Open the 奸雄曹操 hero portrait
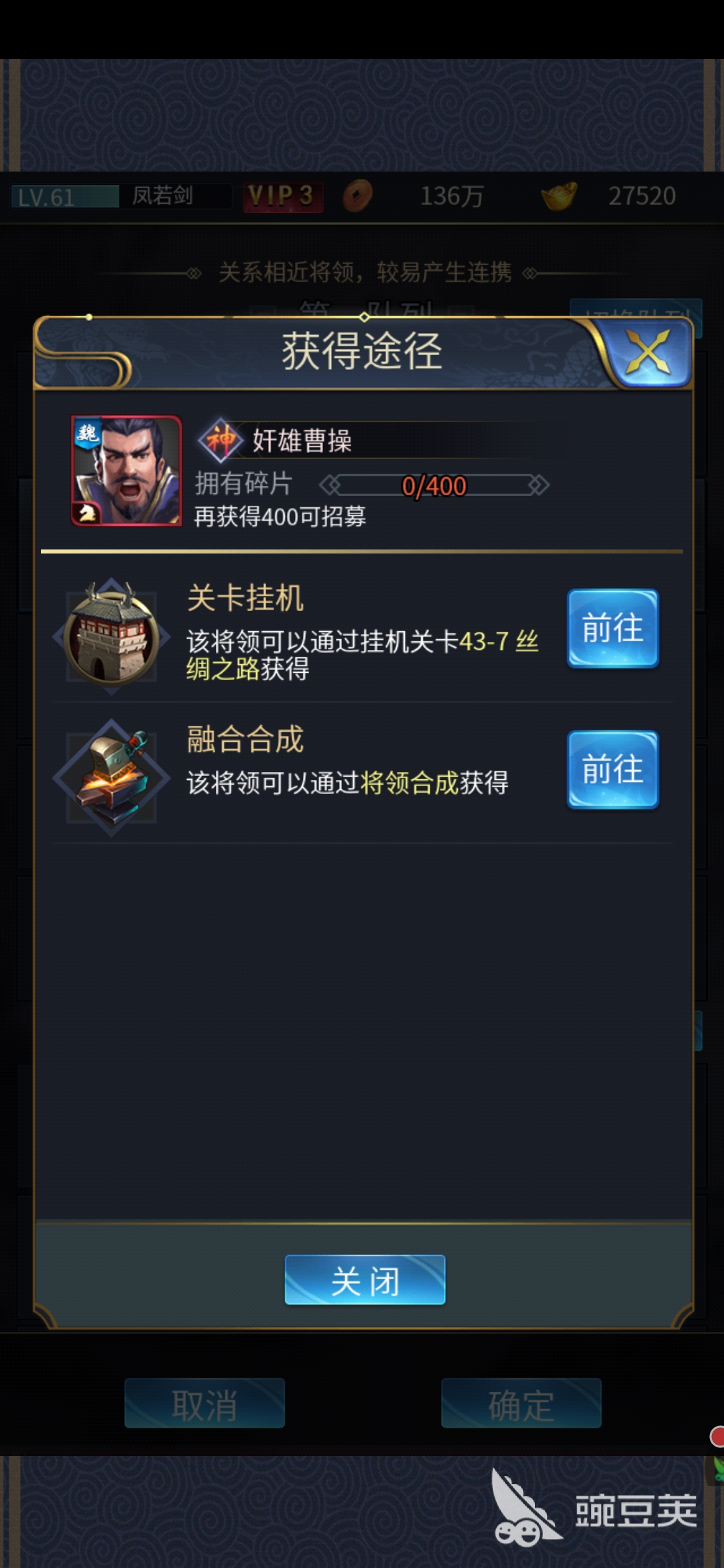Viewport: 724px width, 1568px height. (127, 470)
